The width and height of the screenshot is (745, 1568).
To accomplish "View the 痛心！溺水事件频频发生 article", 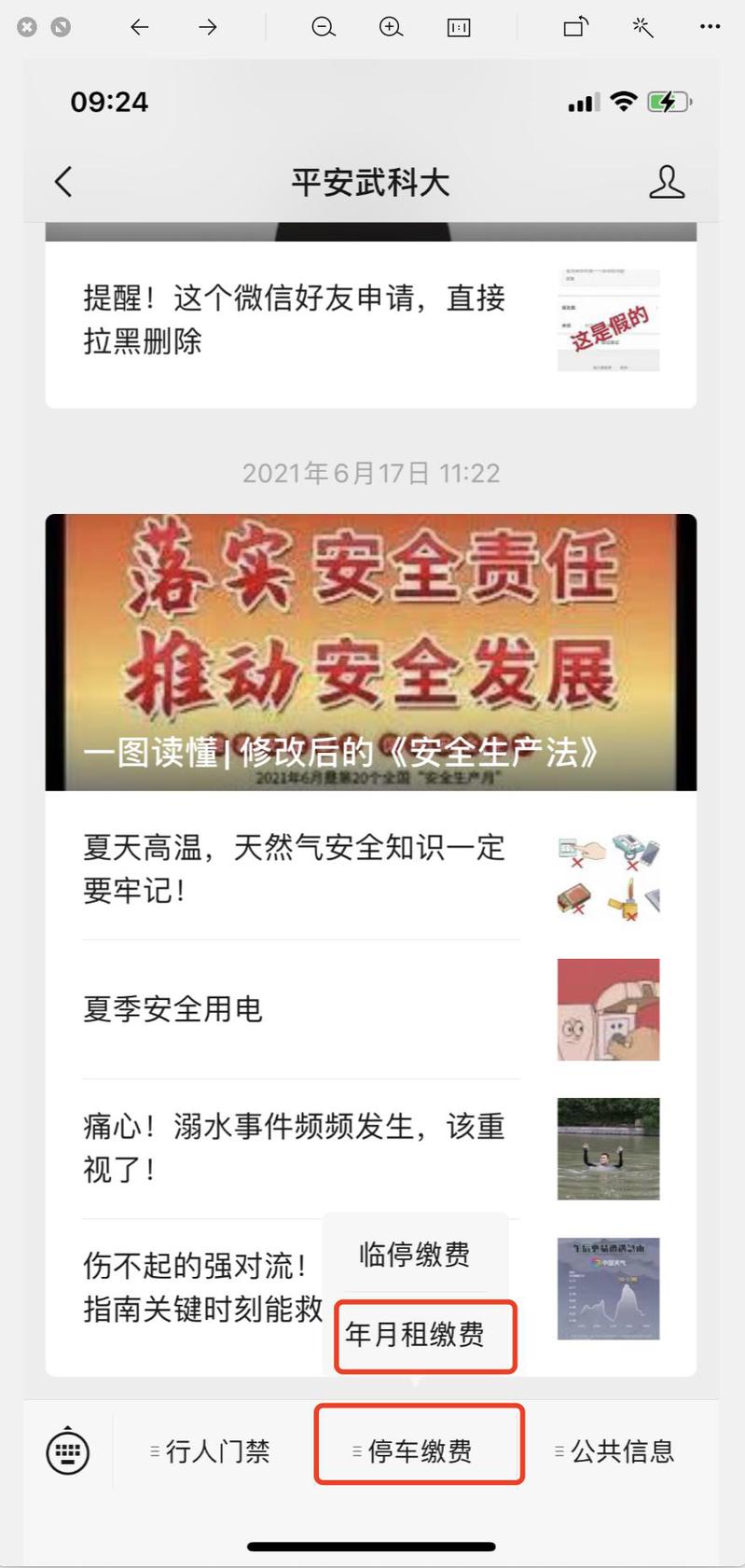I will point(294,1147).
